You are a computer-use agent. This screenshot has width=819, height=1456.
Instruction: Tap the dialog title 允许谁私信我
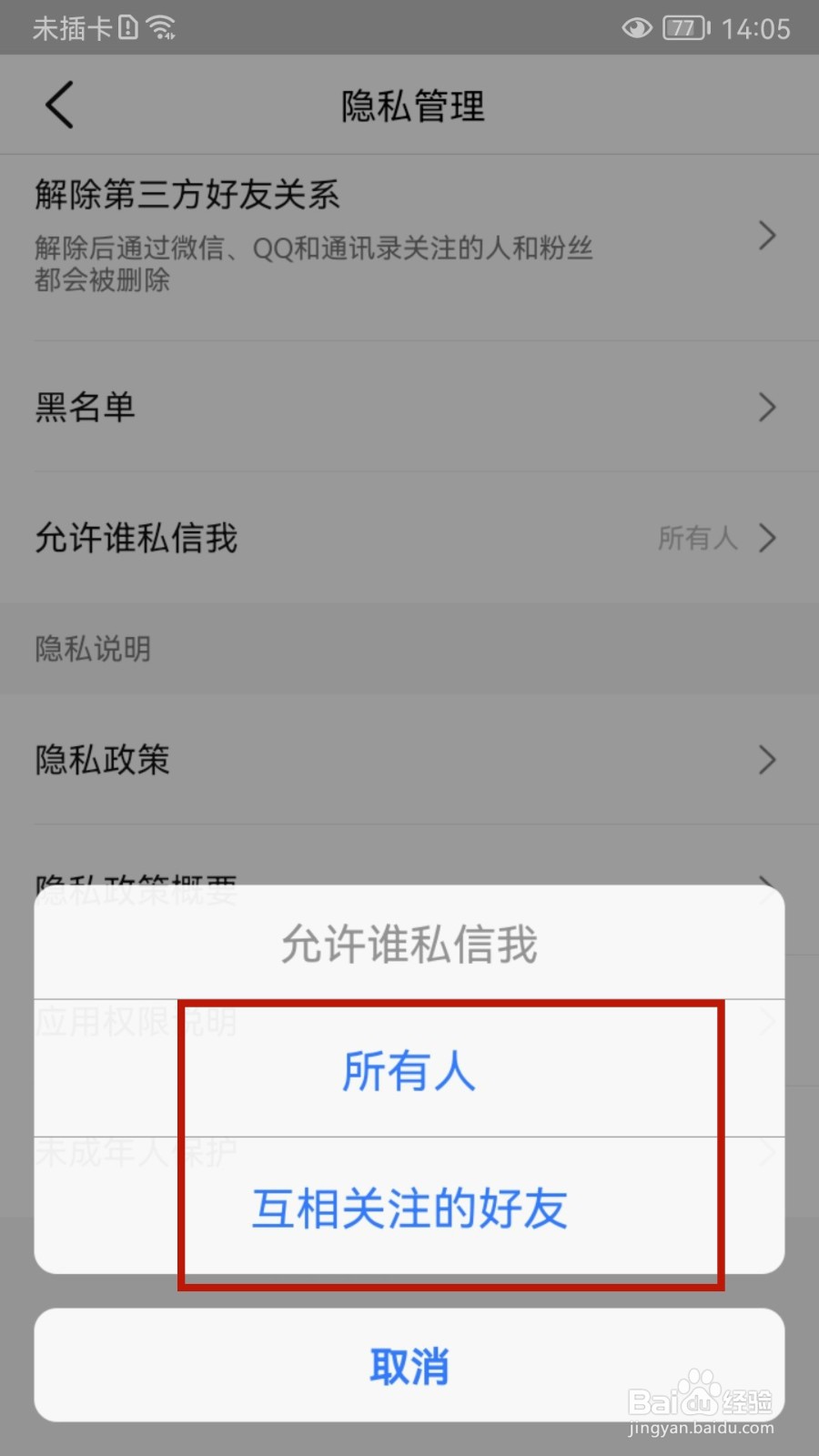coord(409,945)
